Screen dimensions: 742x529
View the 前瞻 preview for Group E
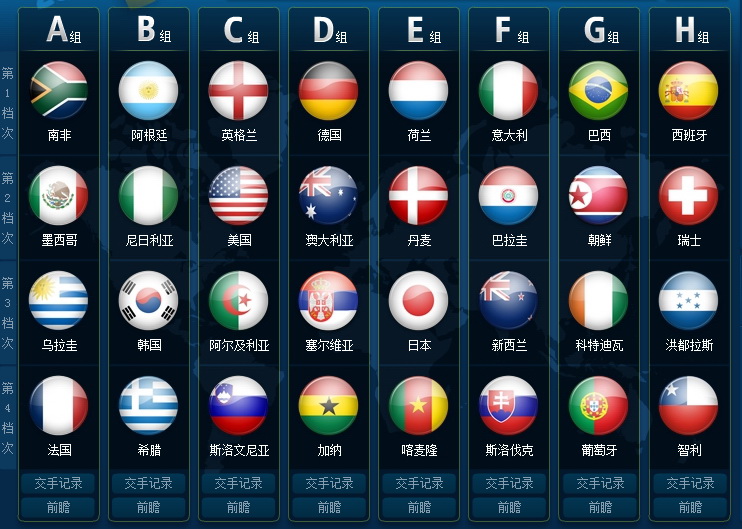coord(418,507)
